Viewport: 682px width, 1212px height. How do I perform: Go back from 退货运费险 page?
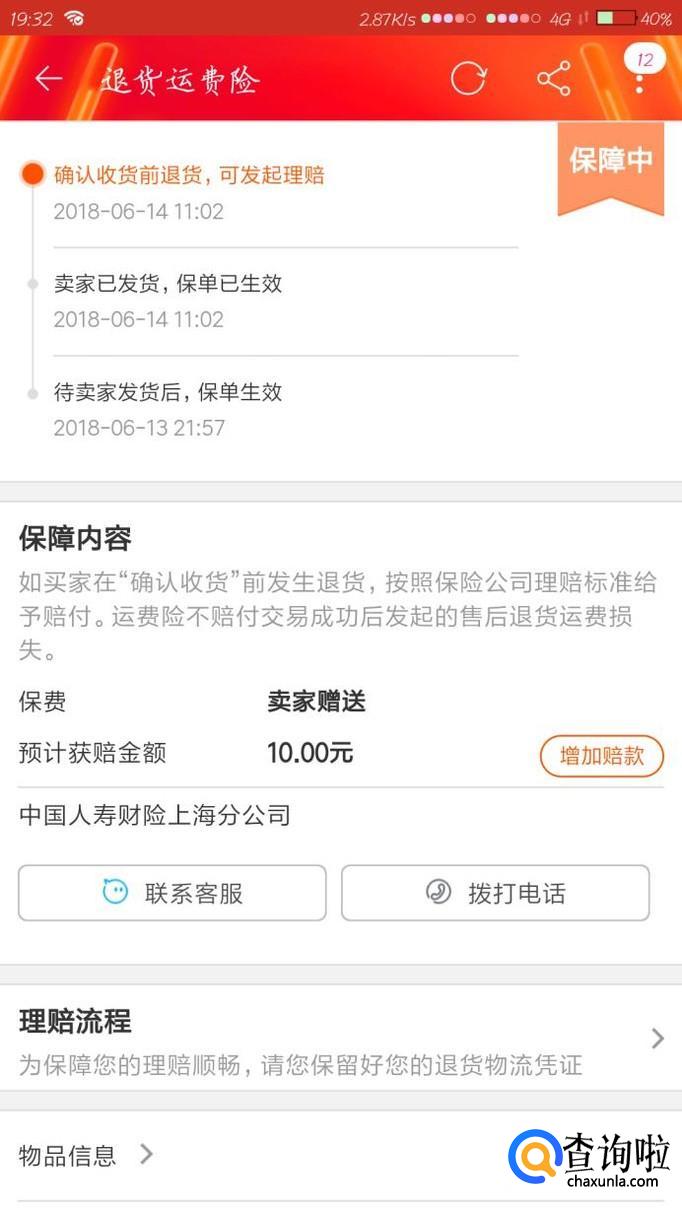coord(47,79)
